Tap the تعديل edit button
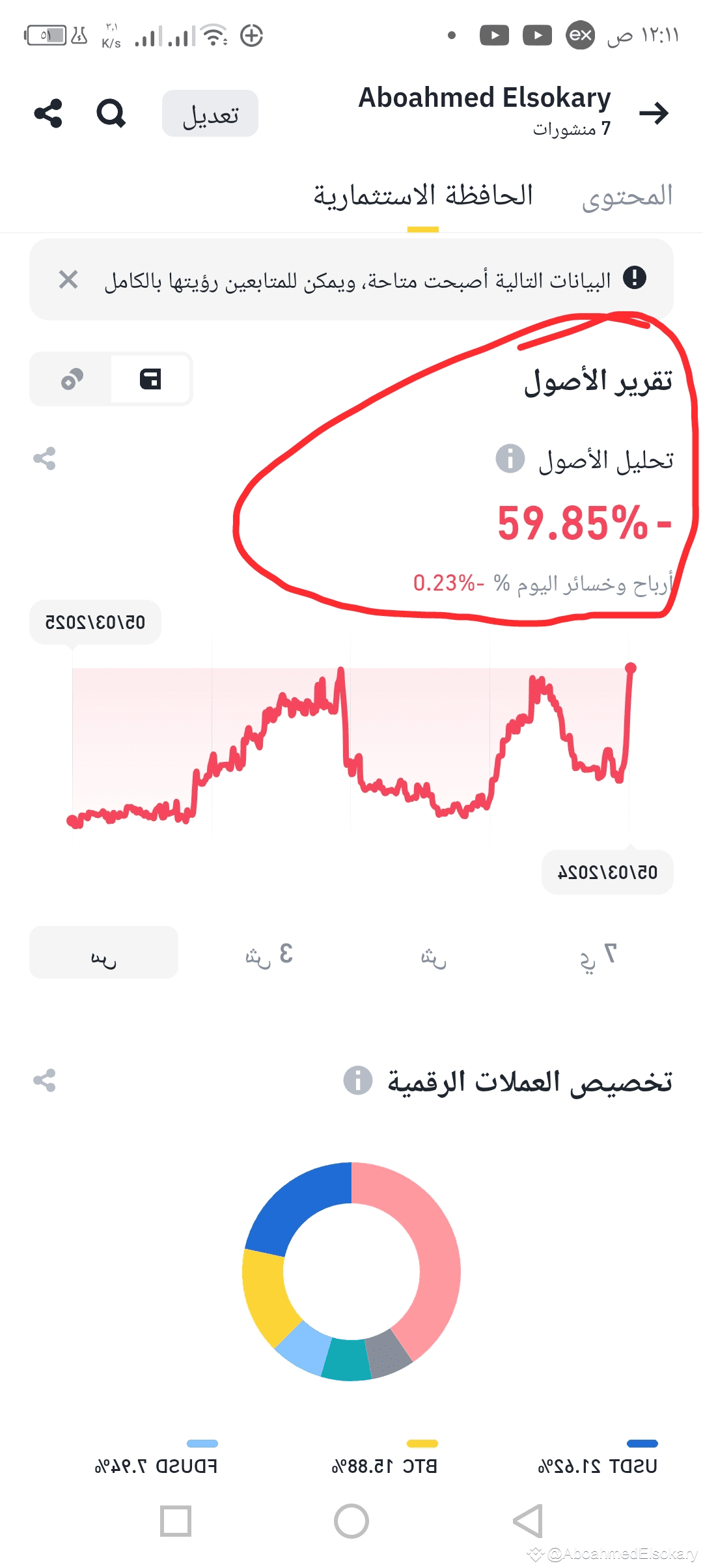 [210, 113]
